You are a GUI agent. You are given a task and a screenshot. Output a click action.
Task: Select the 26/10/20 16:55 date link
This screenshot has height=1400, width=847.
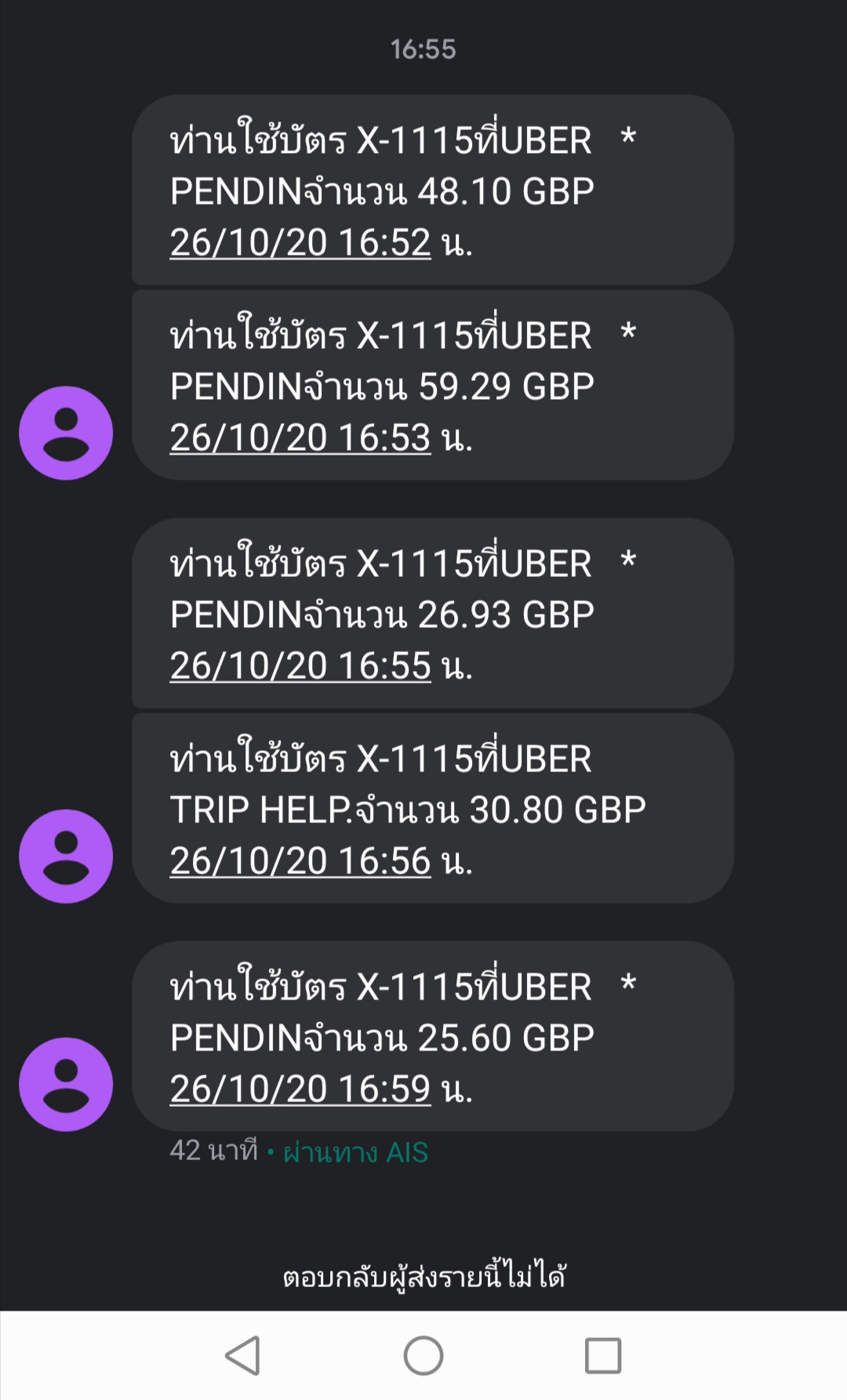300,666
